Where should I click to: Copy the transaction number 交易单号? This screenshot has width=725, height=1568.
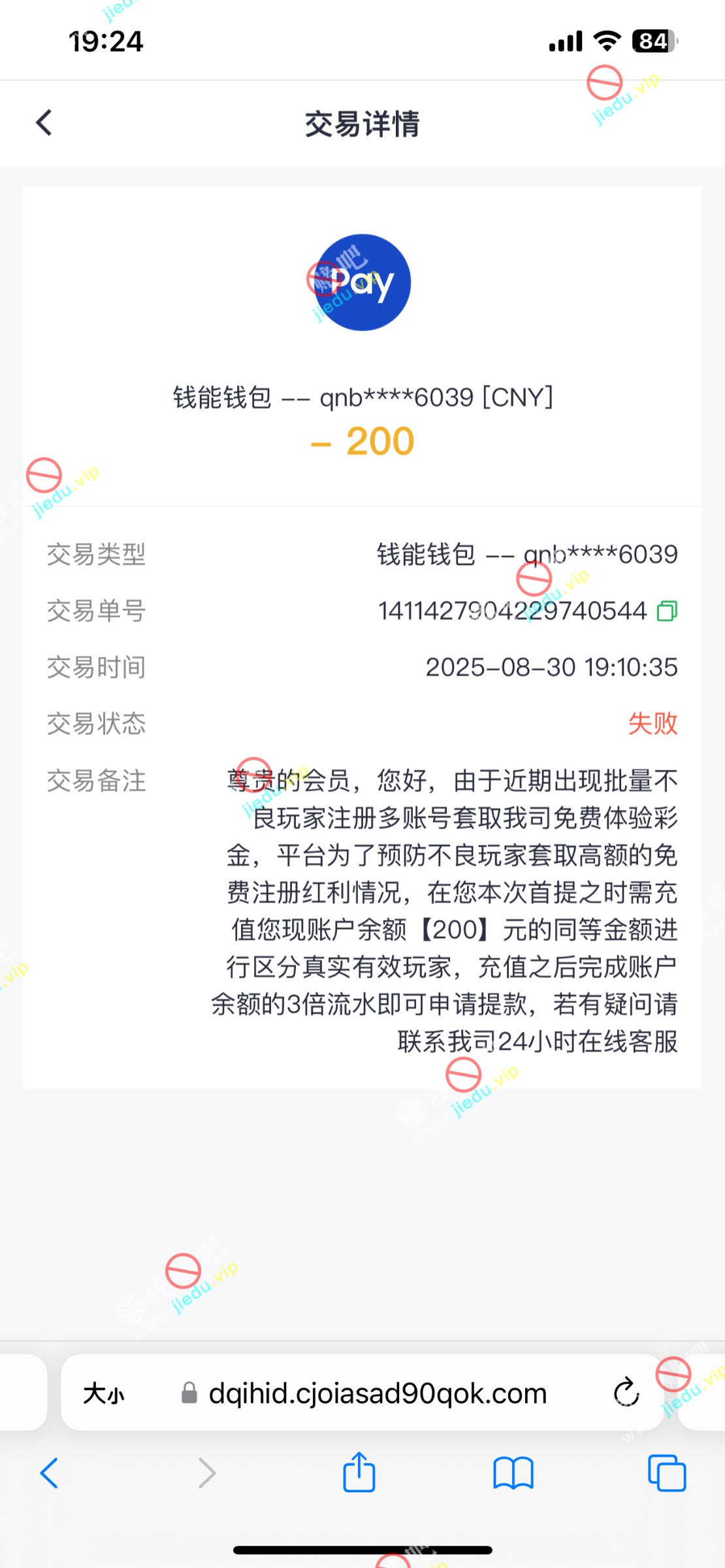click(x=667, y=611)
